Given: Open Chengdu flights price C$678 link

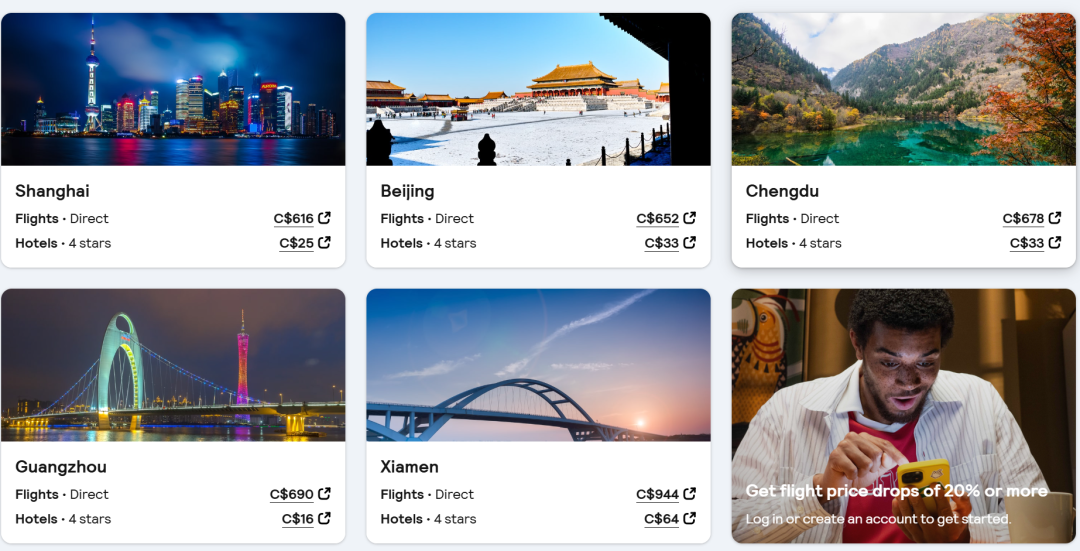Looking at the screenshot, I should pos(1031,219).
